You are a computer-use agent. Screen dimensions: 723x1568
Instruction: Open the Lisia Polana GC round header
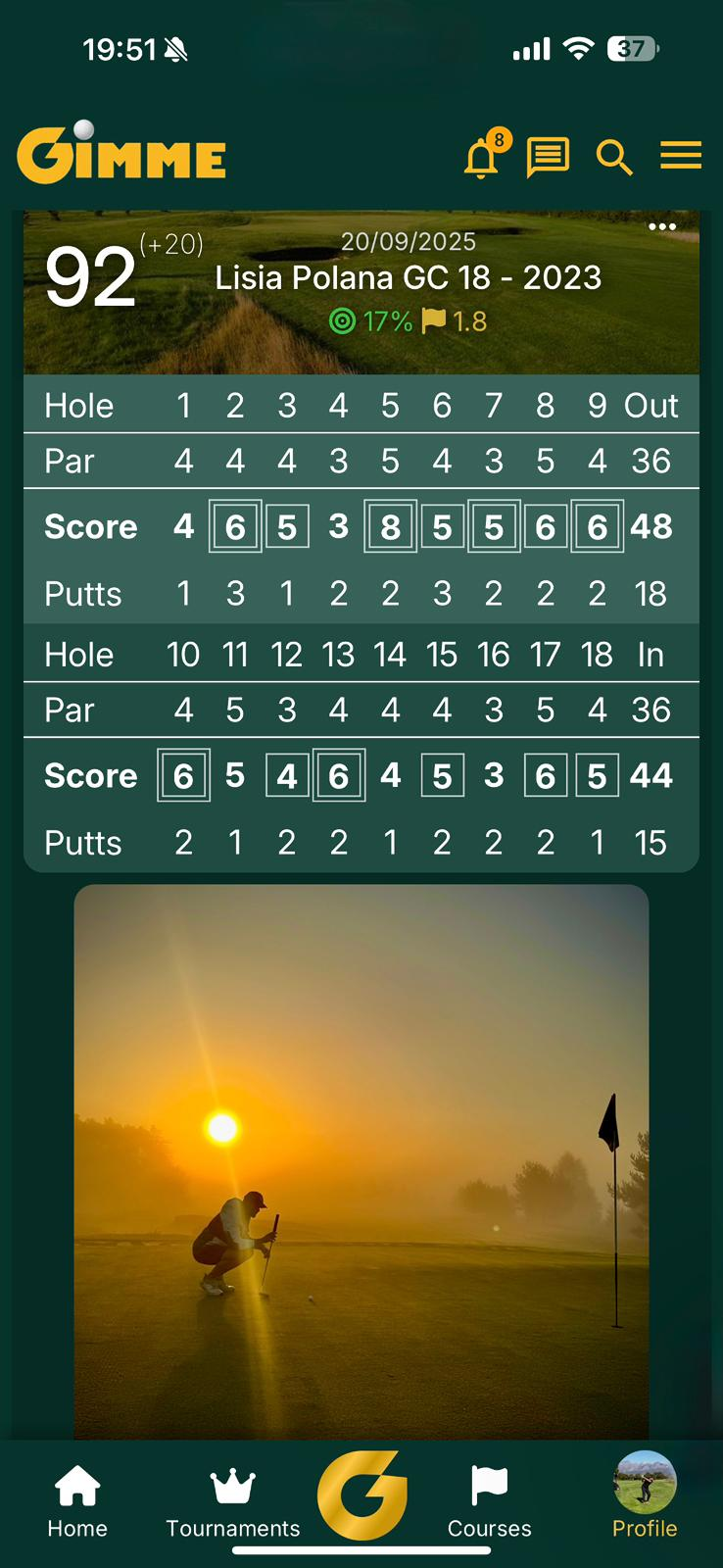[408, 278]
